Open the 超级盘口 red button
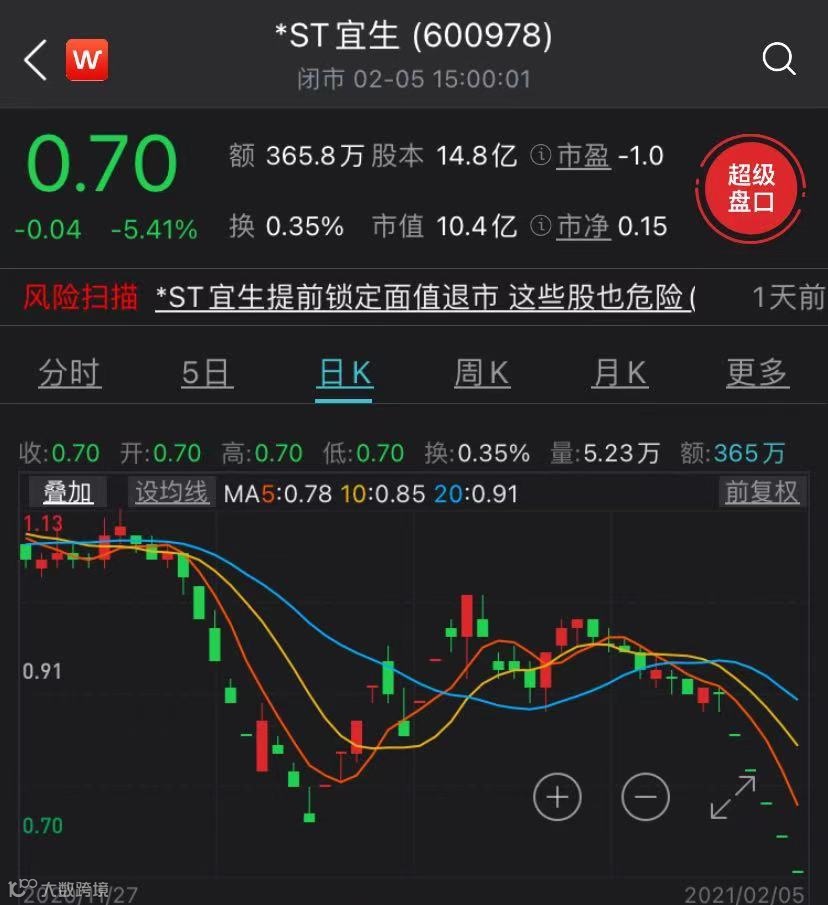 click(751, 189)
